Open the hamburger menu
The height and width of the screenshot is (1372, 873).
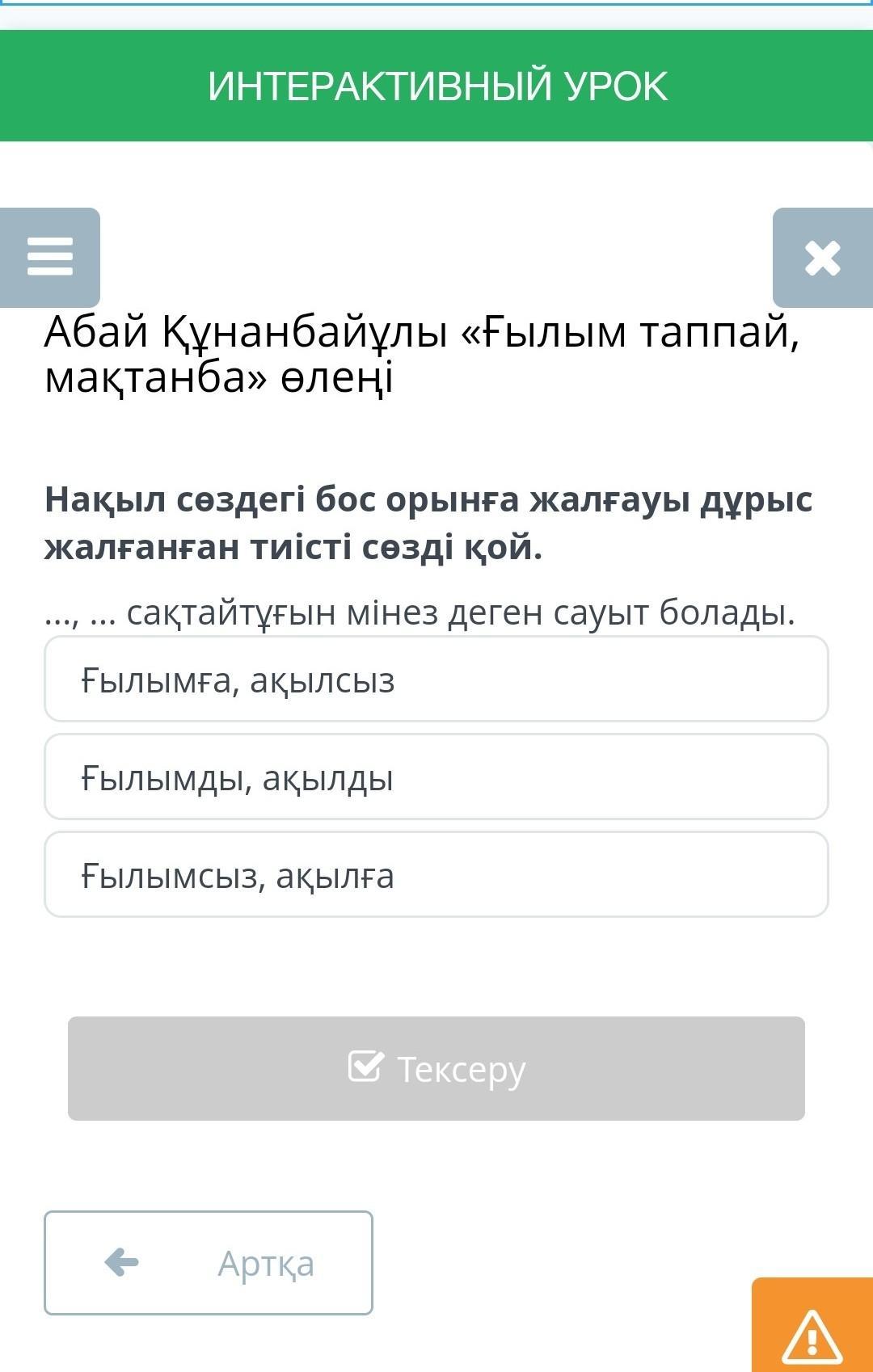click(x=50, y=257)
